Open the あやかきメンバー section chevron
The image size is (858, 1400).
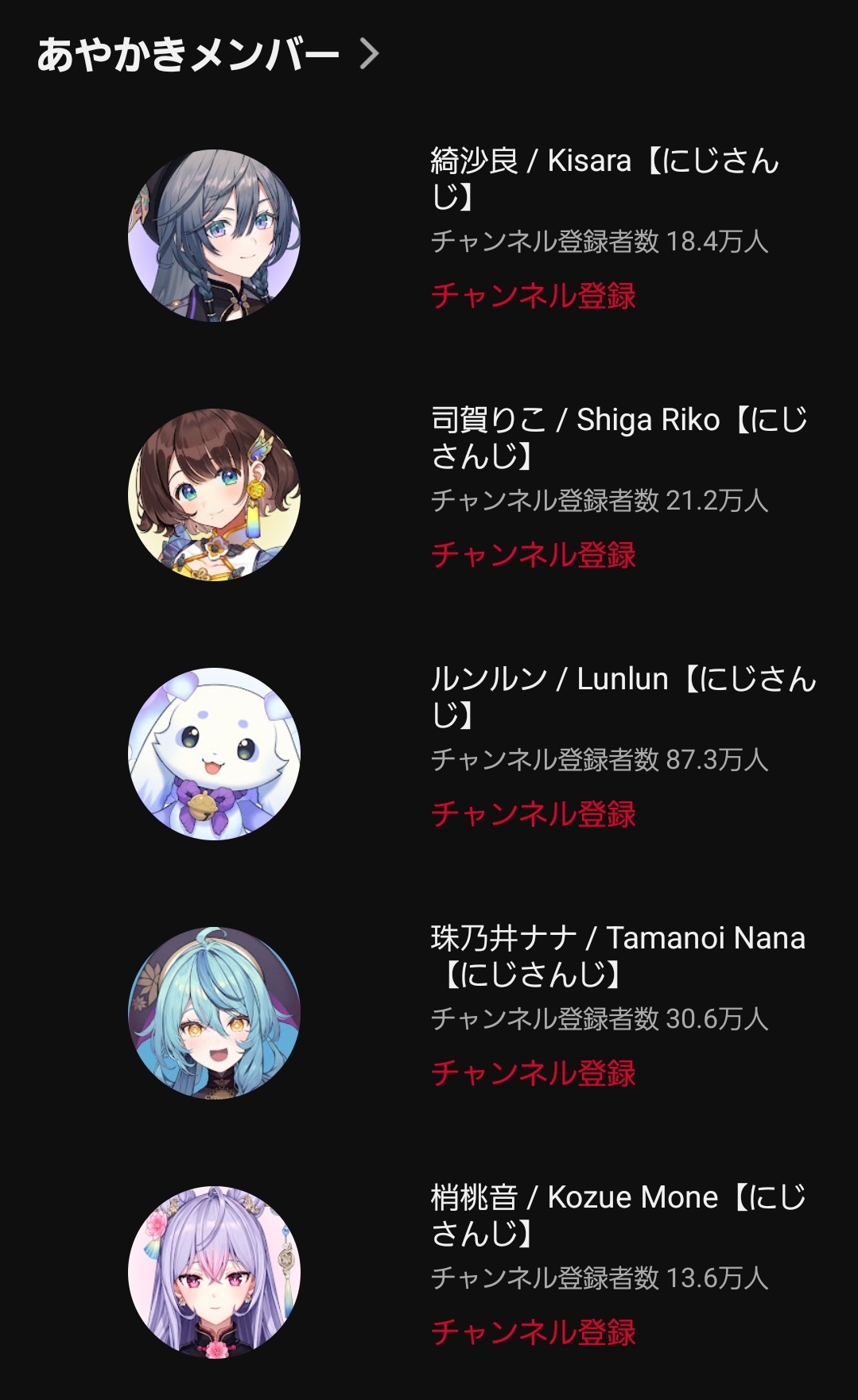click(x=369, y=54)
